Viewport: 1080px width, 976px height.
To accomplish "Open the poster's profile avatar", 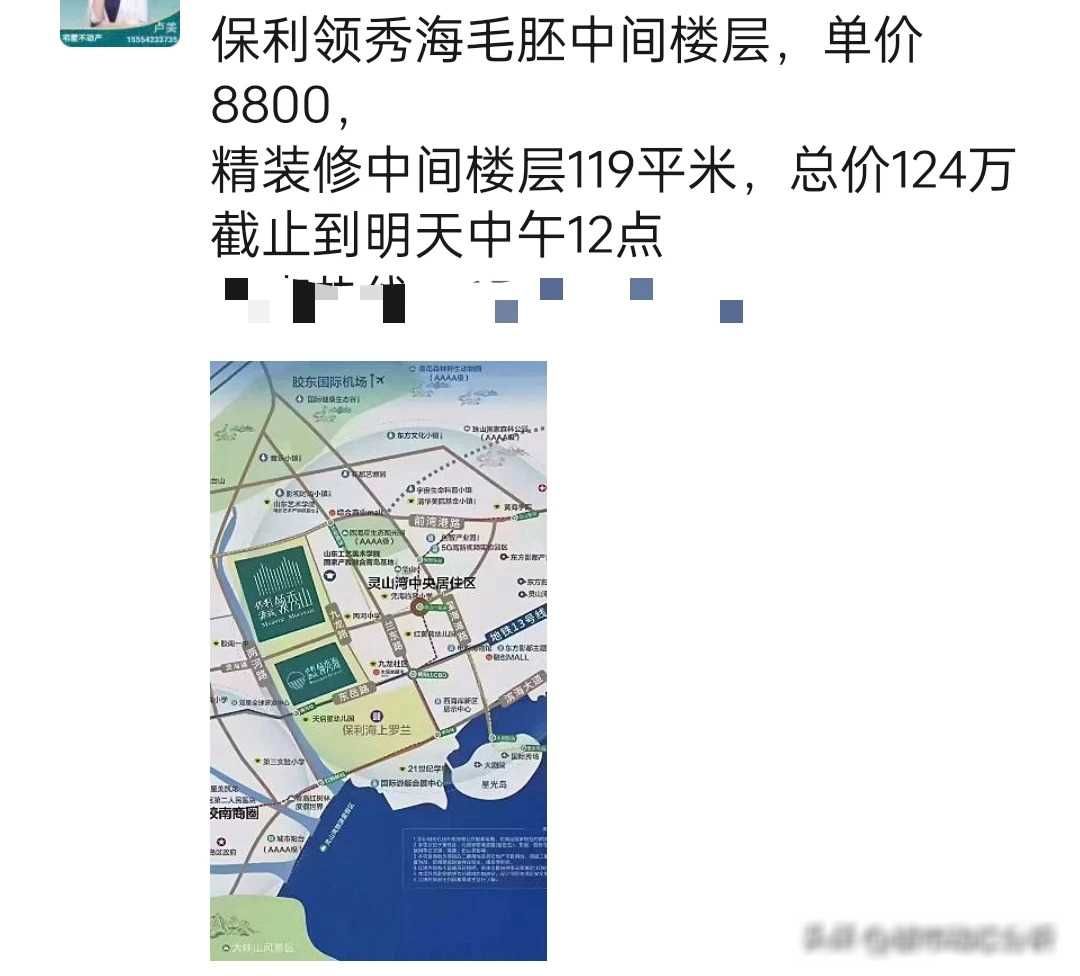I will 120,22.
